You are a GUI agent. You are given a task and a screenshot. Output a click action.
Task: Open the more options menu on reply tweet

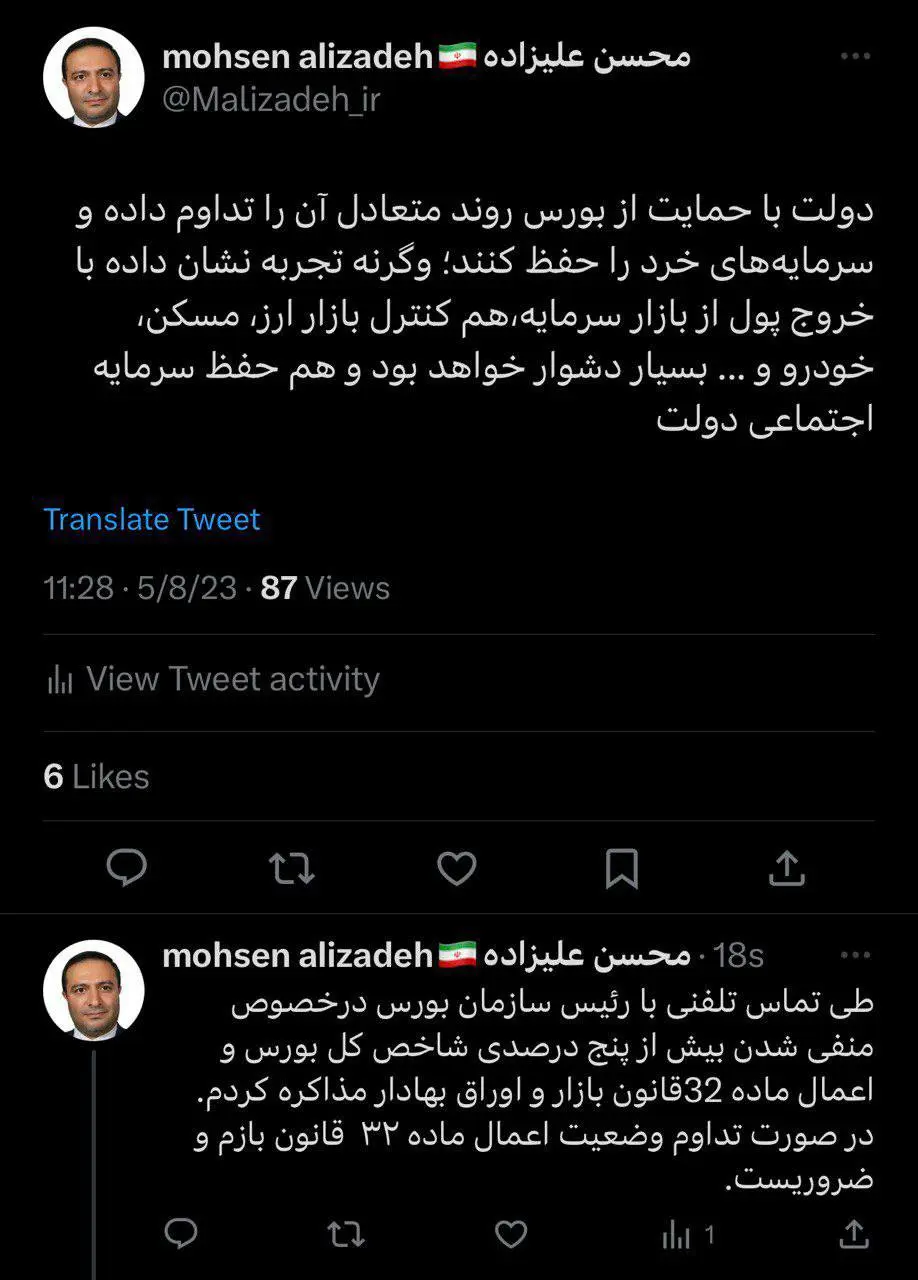pos(855,953)
